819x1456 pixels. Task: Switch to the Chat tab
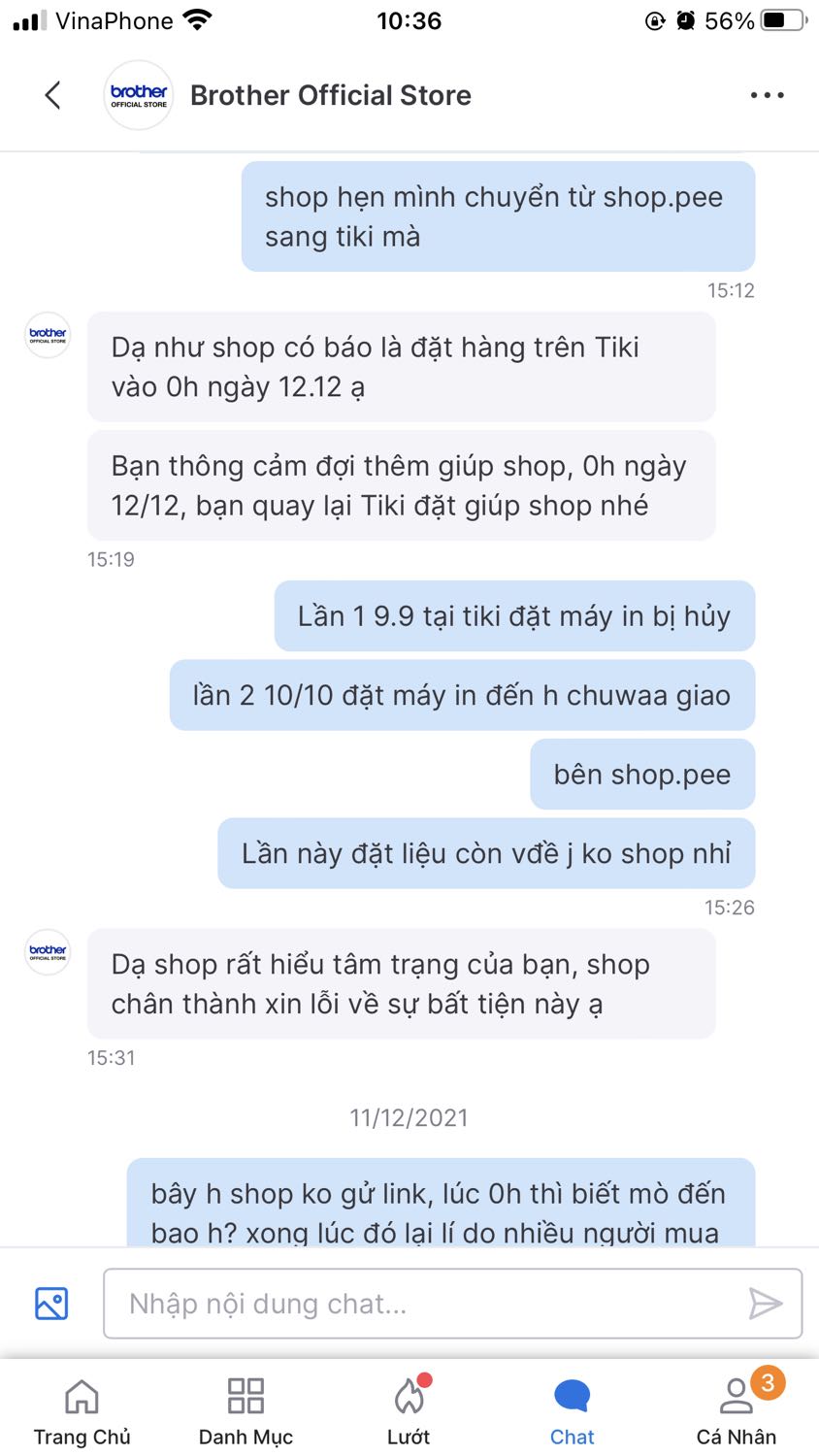click(572, 1407)
